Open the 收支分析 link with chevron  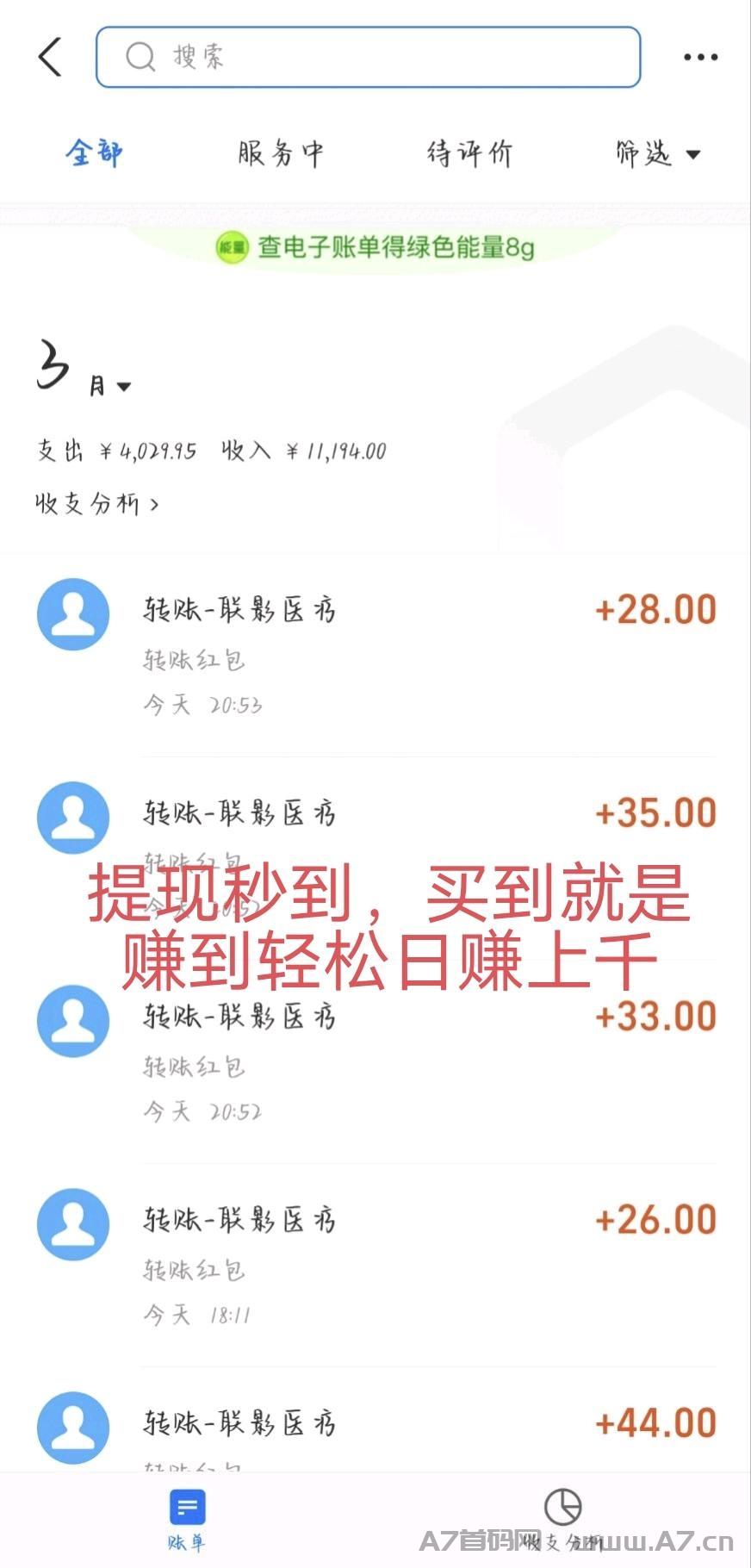pos(97,503)
